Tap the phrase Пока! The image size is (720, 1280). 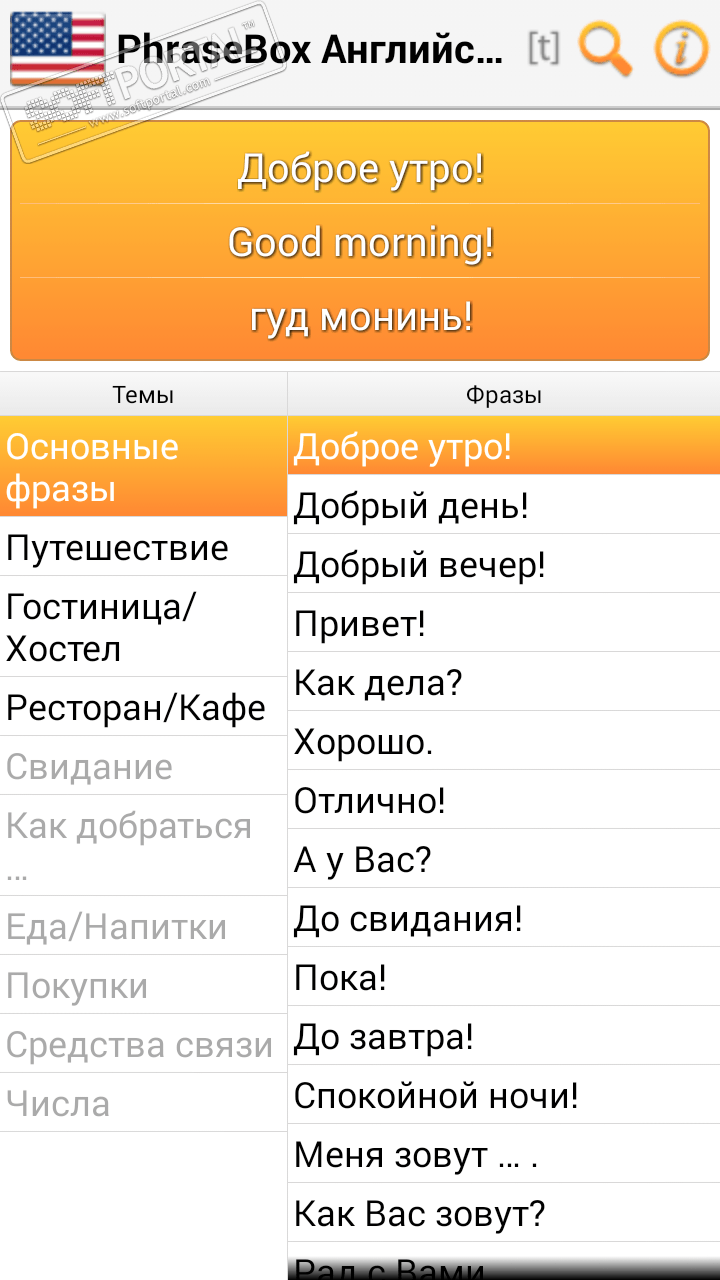tap(503, 978)
